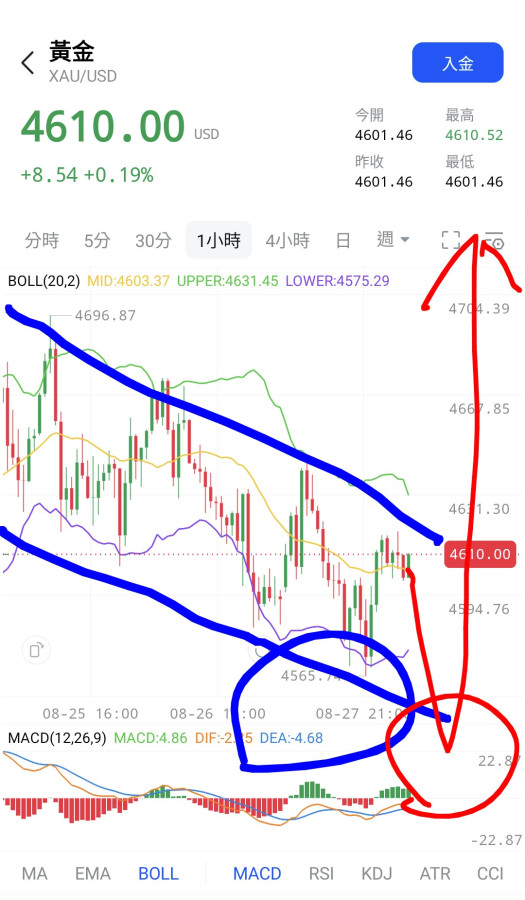Tap the 入金 deposit button

(x=457, y=63)
